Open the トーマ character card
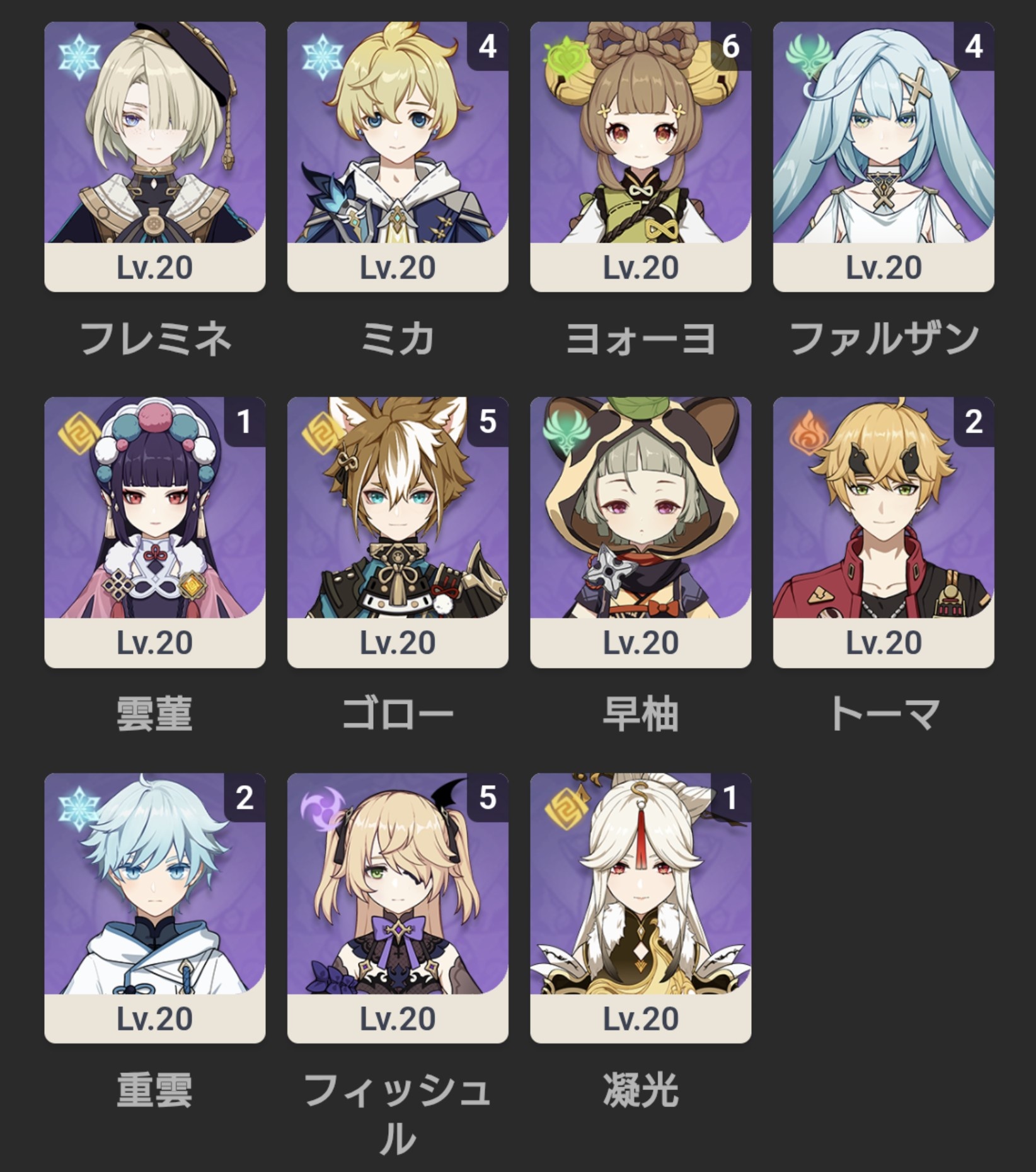Image resolution: width=1036 pixels, height=1172 pixels. click(883, 532)
